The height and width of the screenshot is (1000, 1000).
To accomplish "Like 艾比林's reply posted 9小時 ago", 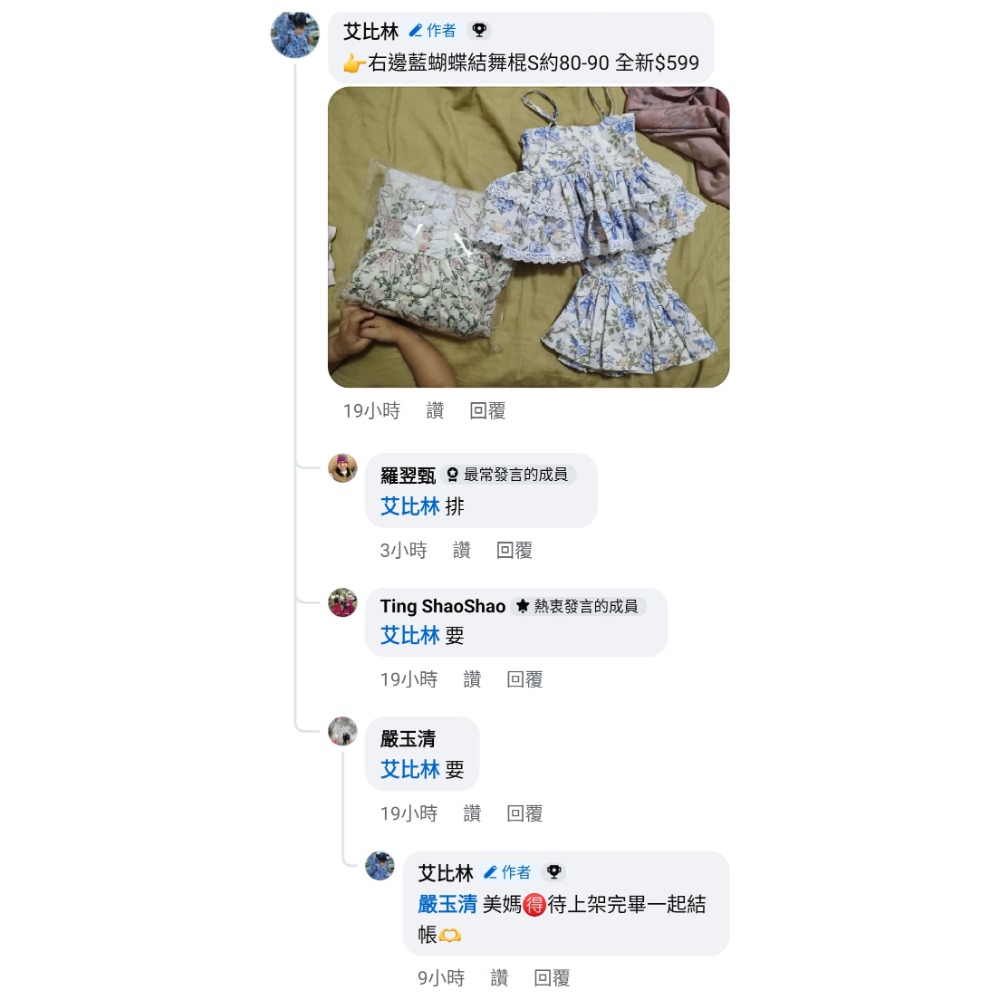I will (499, 978).
